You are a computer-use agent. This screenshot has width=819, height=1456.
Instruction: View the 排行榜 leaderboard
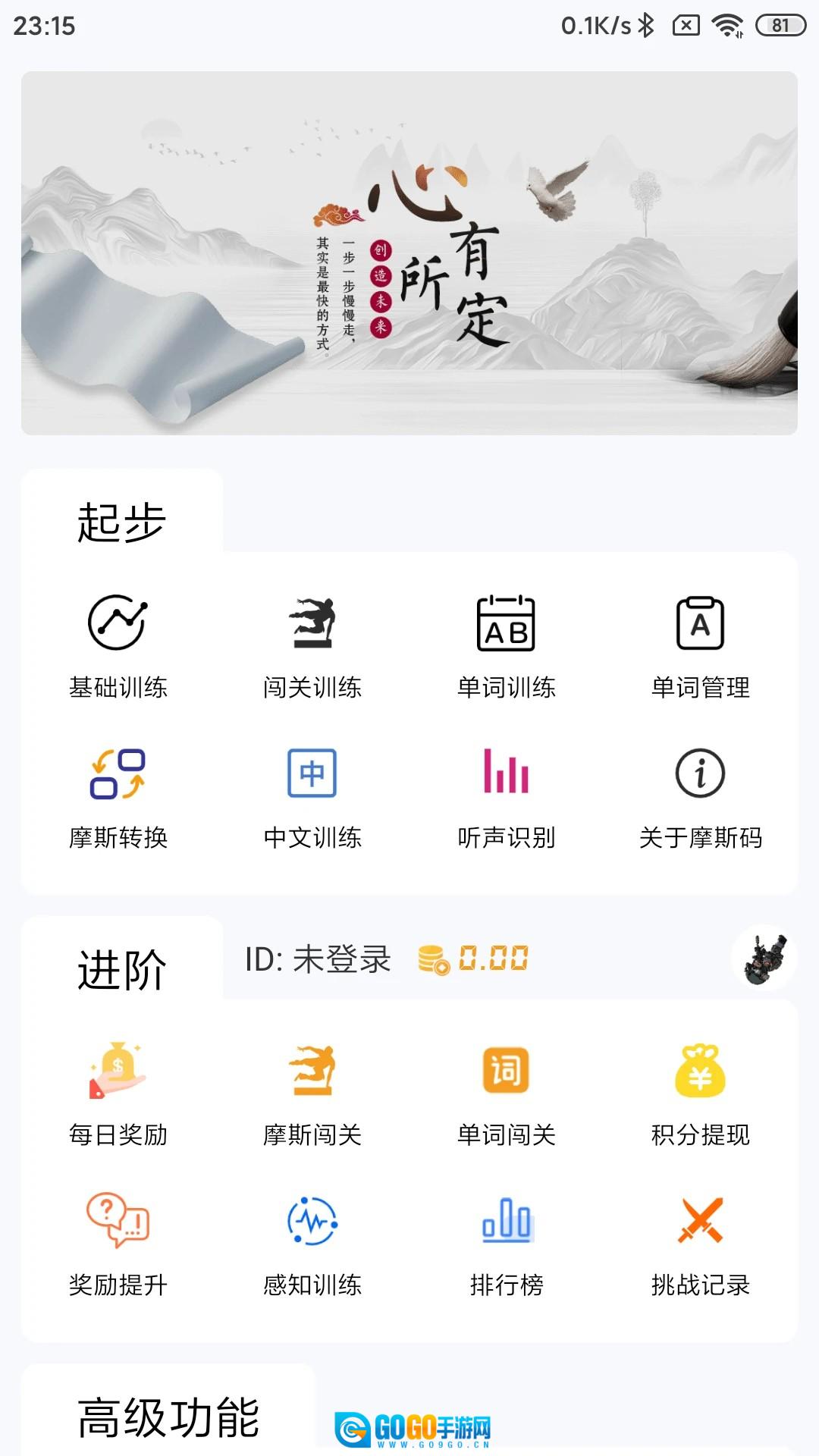pos(506,1244)
